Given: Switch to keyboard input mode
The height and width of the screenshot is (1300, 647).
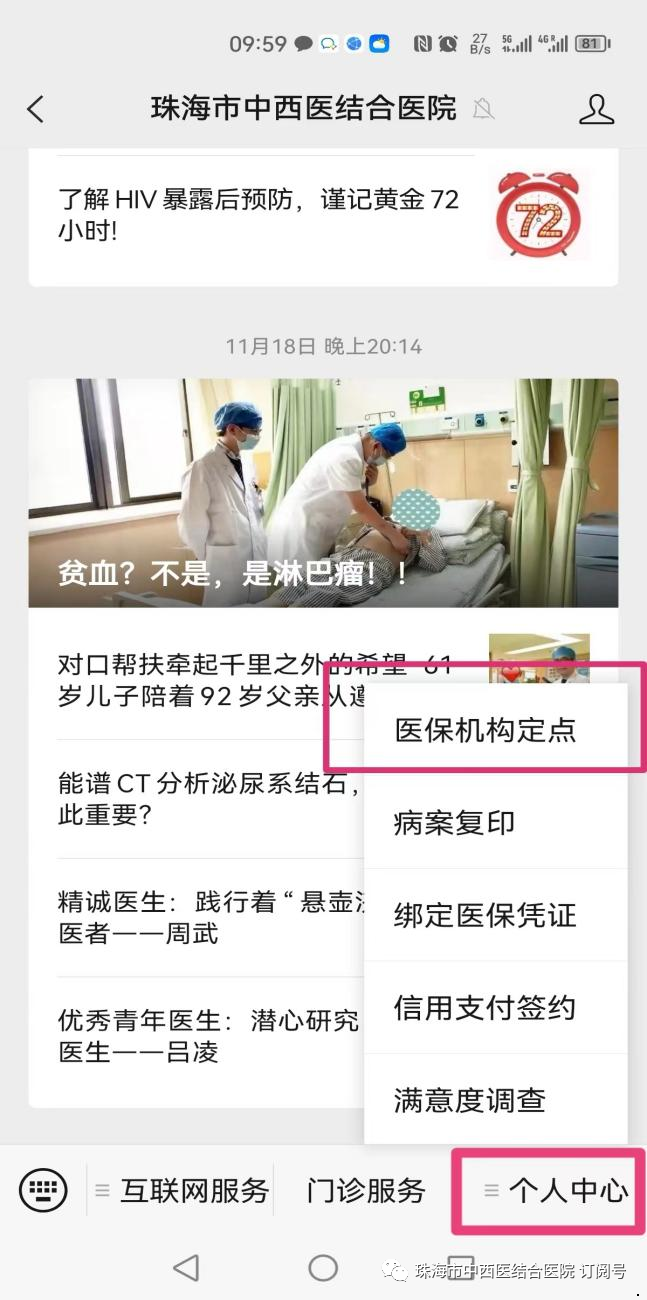Looking at the screenshot, I should click(43, 1190).
